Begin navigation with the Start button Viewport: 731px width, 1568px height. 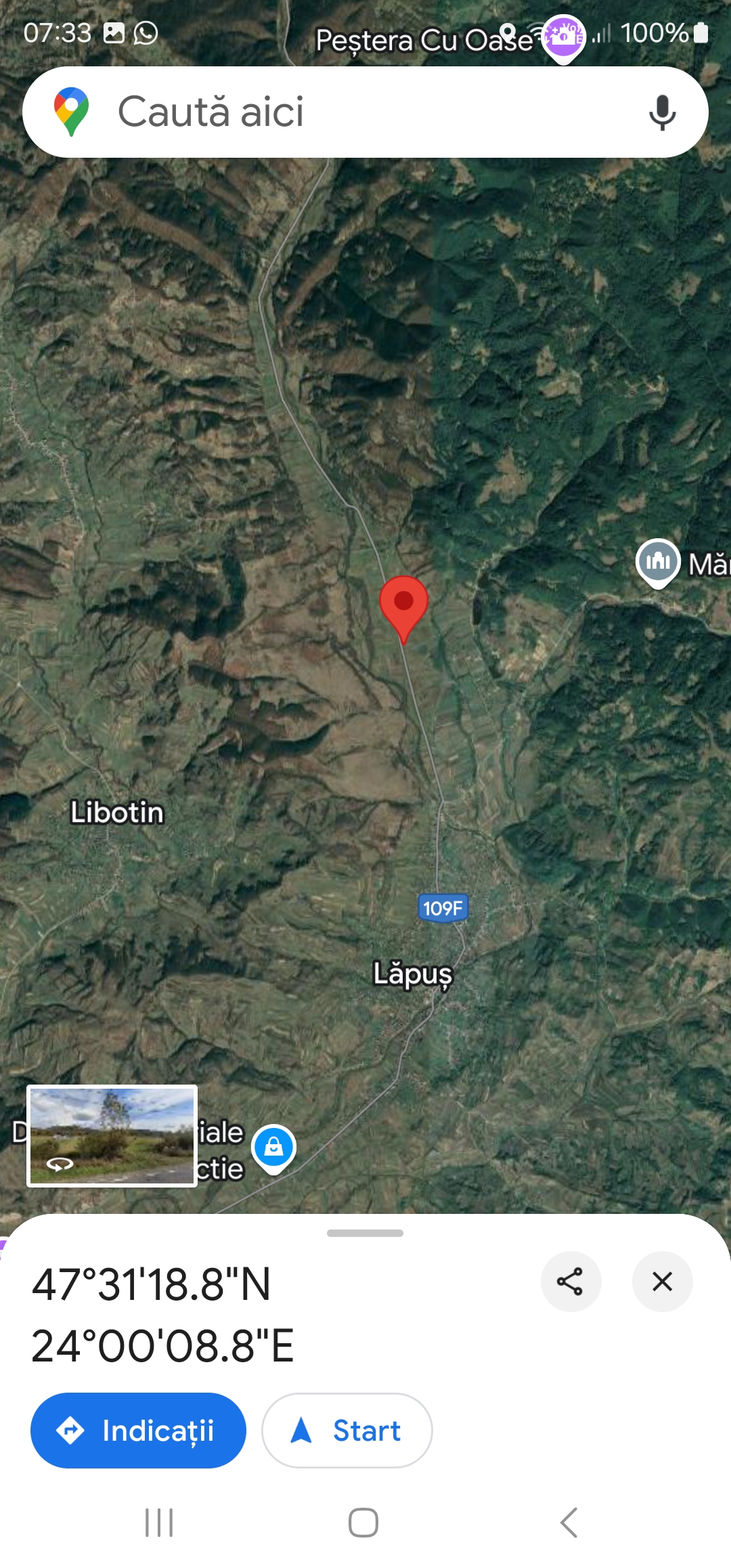coord(347,1430)
